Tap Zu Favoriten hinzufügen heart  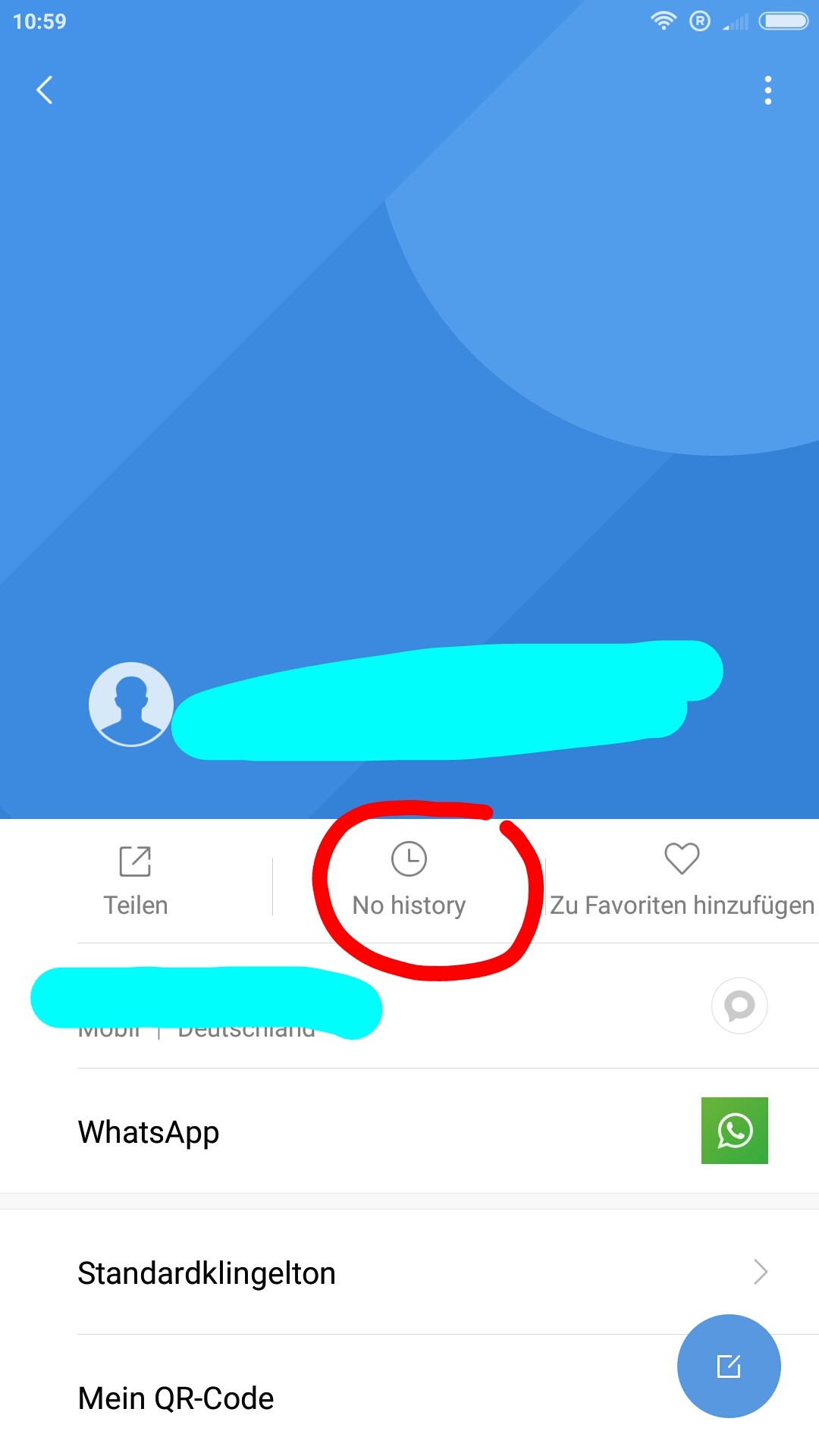tap(682, 880)
